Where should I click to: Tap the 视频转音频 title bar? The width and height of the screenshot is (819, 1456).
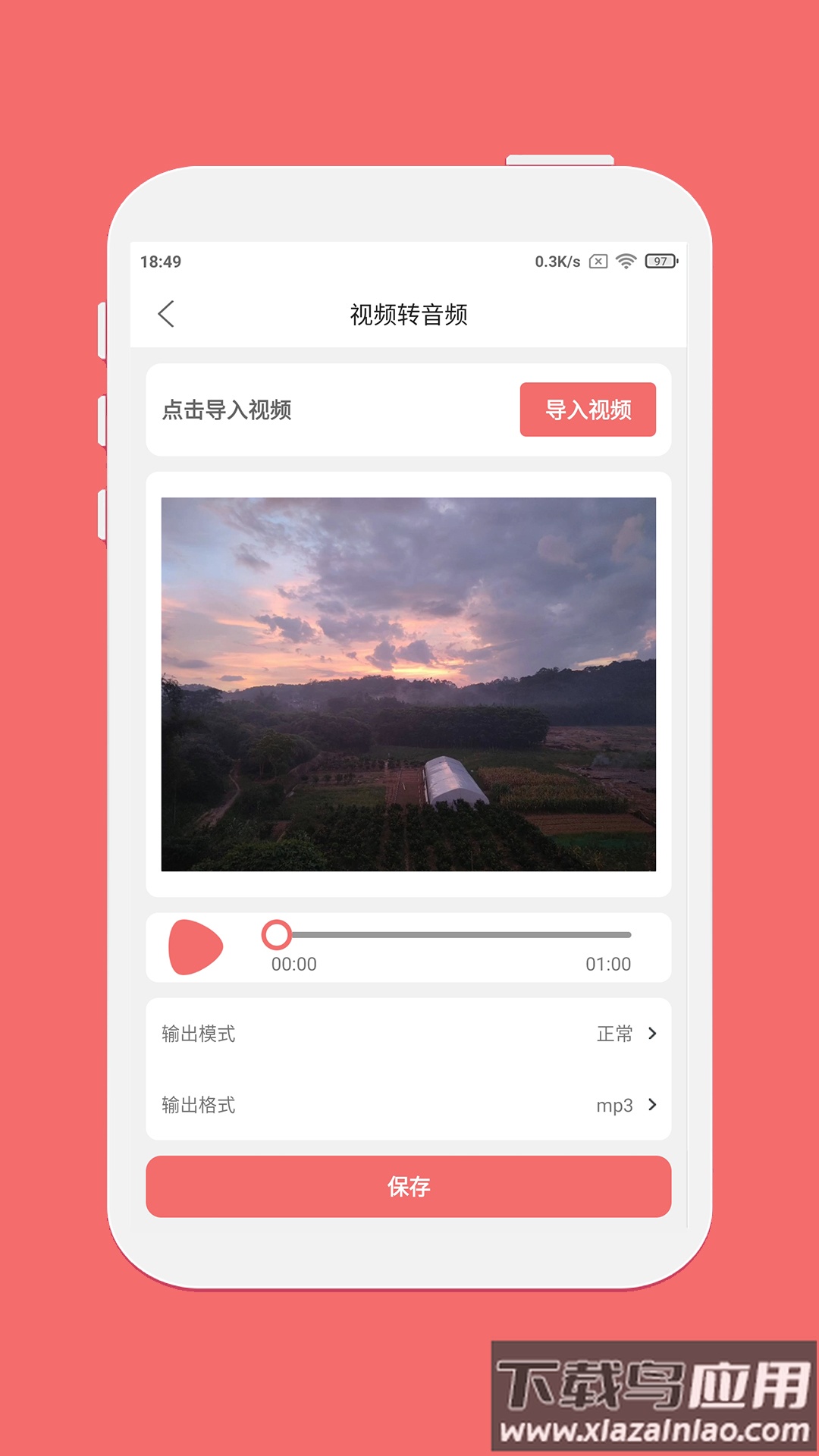[x=409, y=312]
